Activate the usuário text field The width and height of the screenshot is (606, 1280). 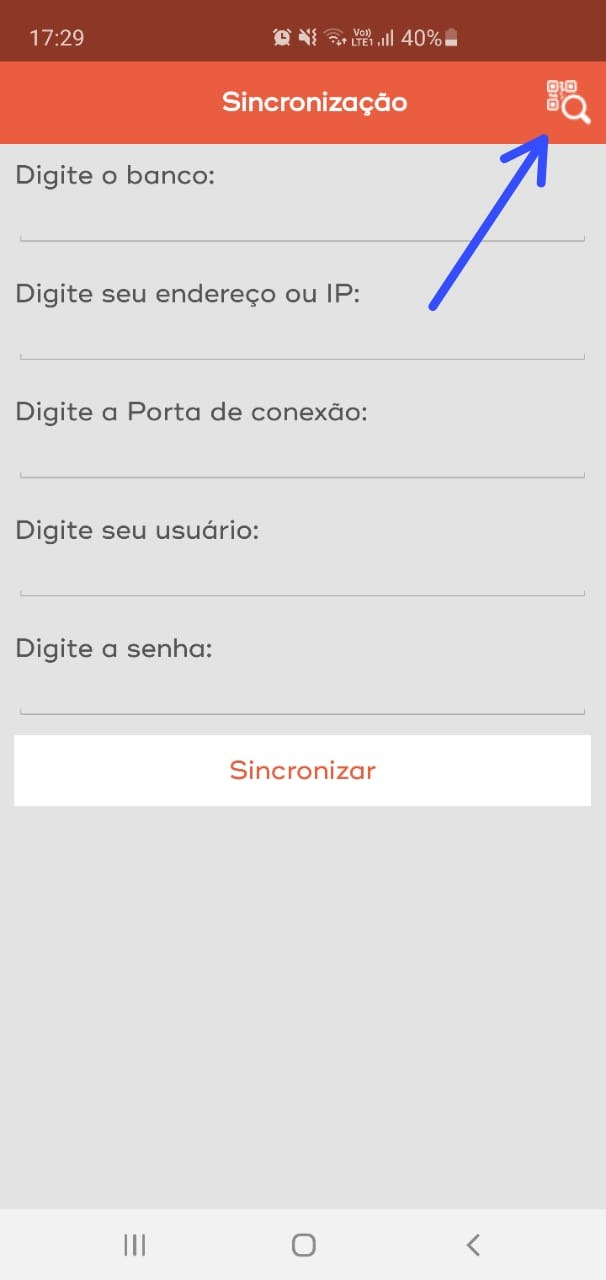302,575
